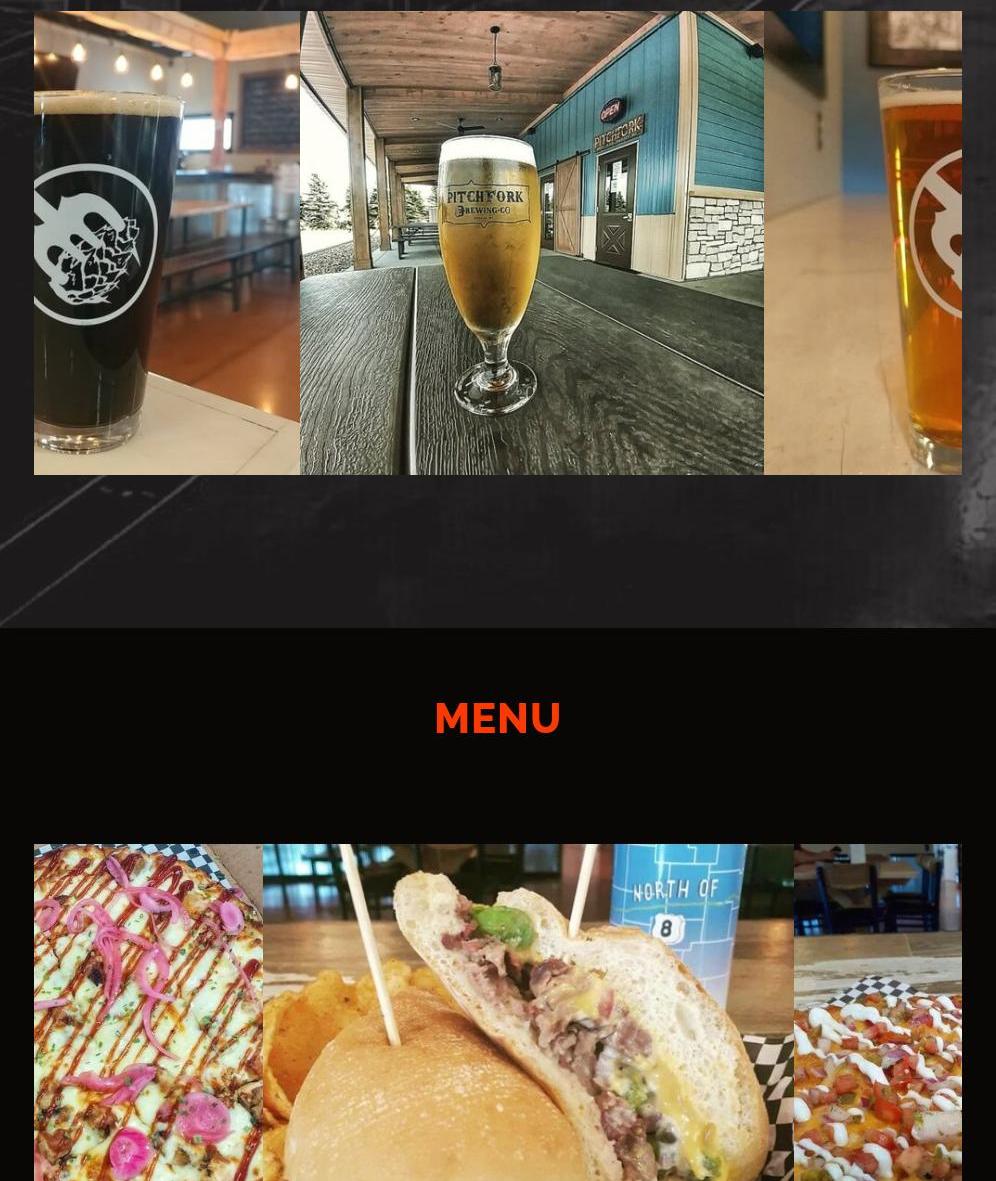Image resolution: width=996 pixels, height=1181 pixels.
Task: Open the Pitchfork Brewing goblet photo
Action: pos(531,243)
